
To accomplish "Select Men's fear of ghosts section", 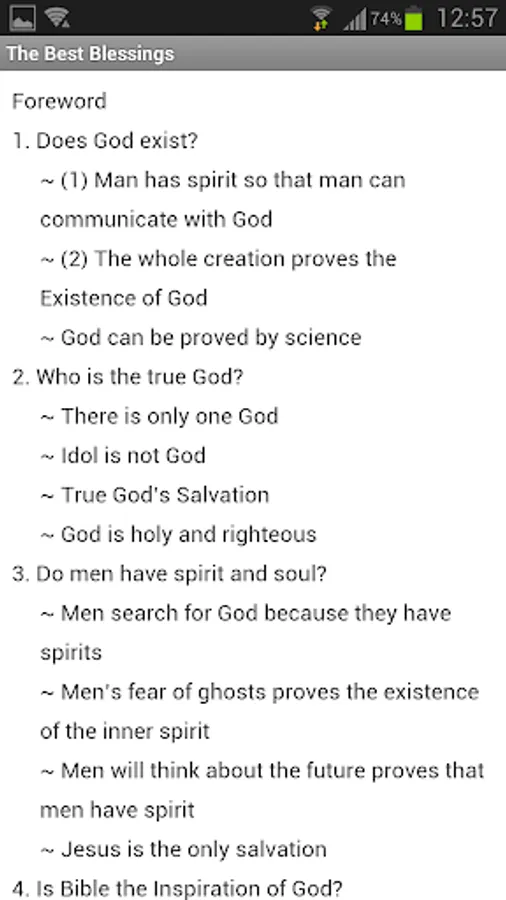I will coord(259,712).
